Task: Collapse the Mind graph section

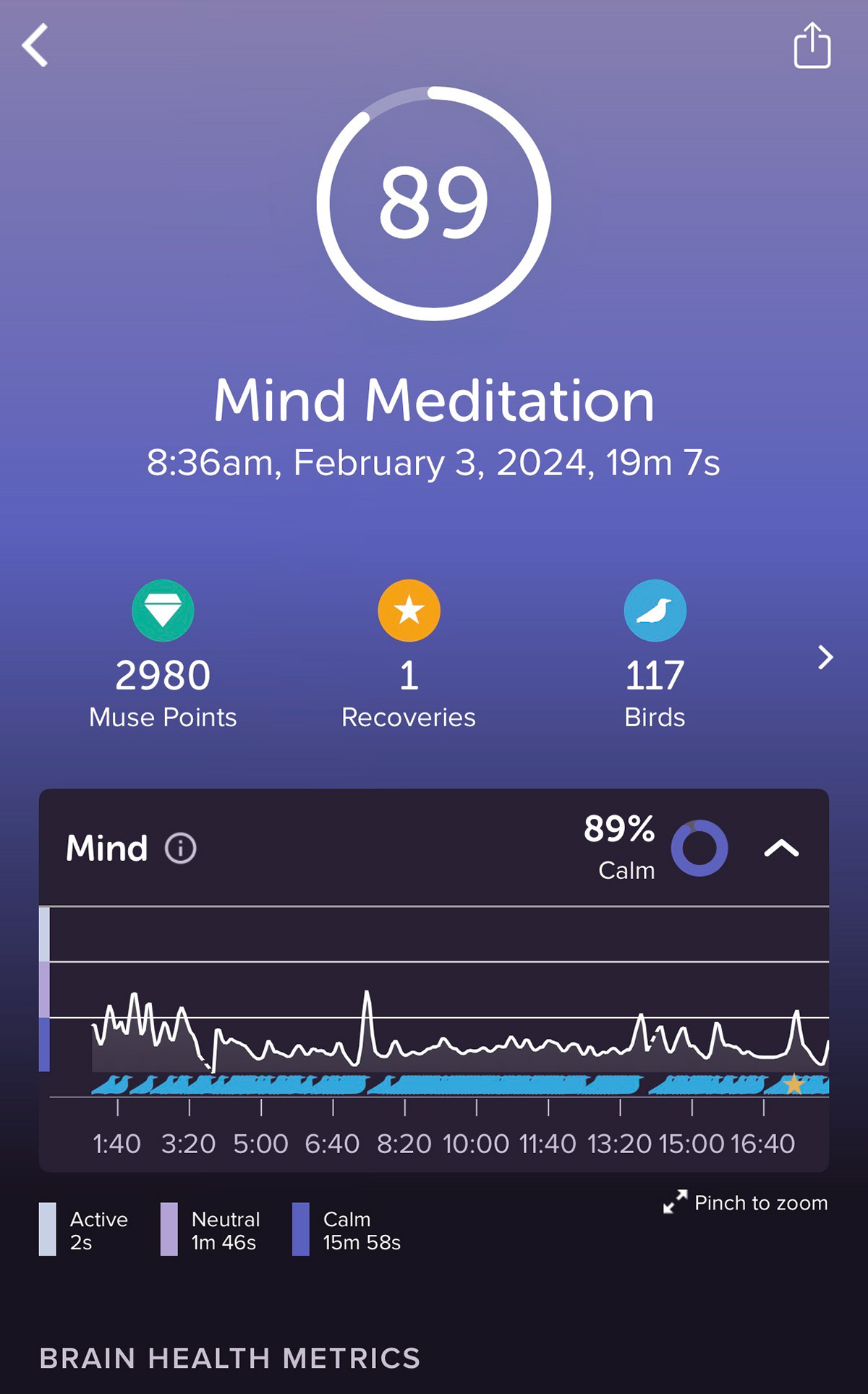Action: 781,848
